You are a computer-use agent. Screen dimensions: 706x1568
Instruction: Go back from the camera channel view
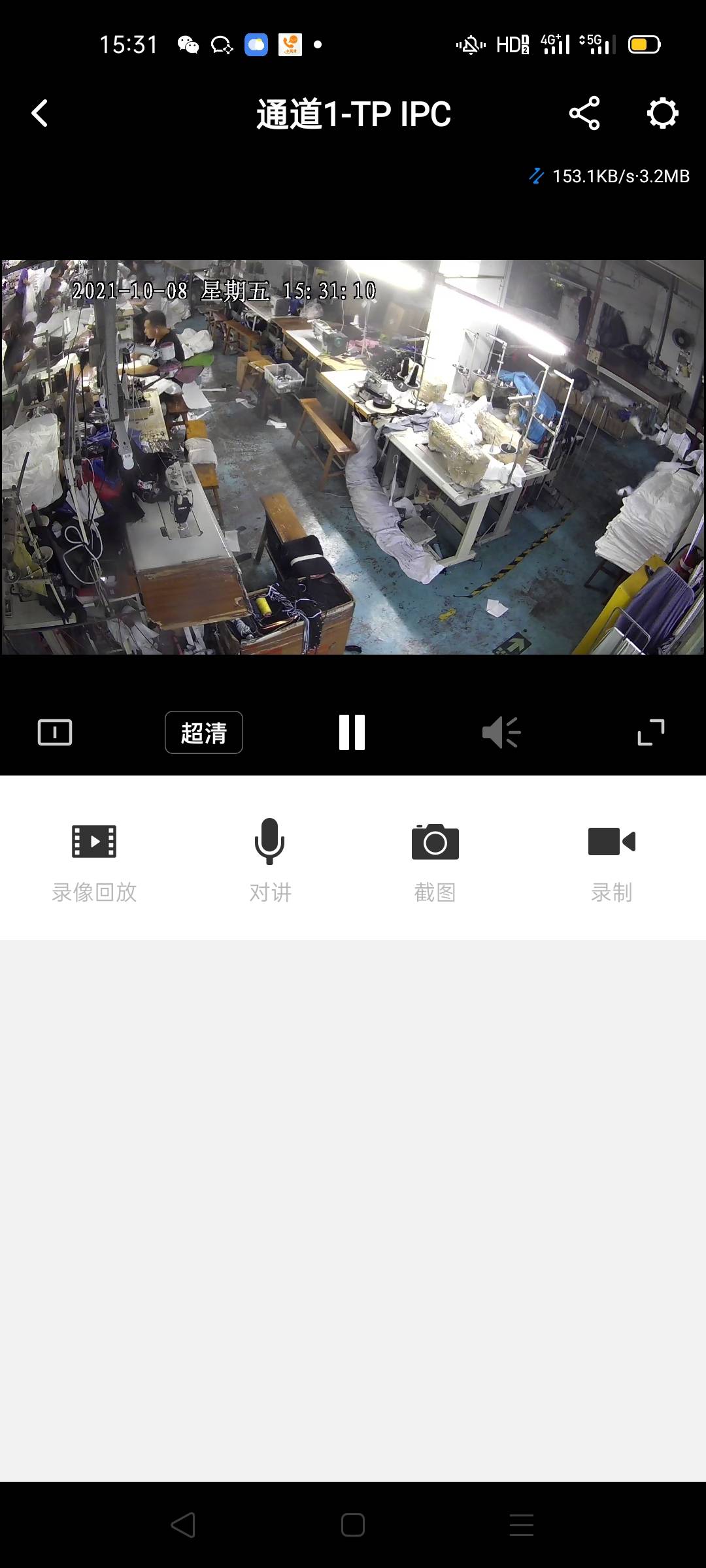[40, 114]
